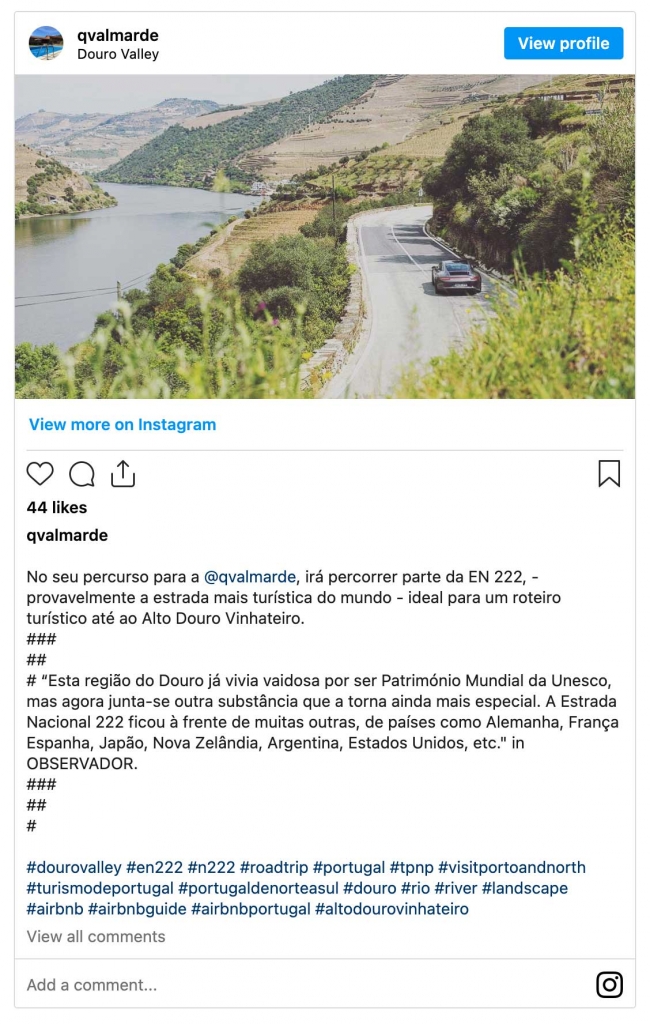Open the #visitportoandnorth hashtag

(x=512, y=867)
